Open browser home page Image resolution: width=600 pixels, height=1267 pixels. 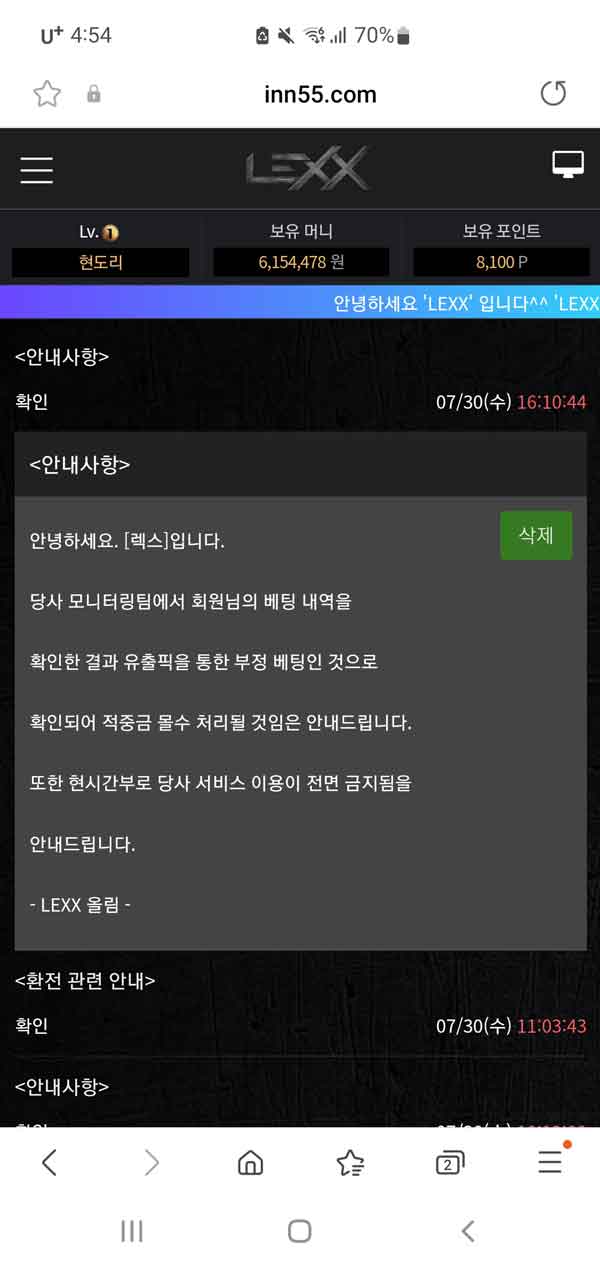tap(250, 1161)
